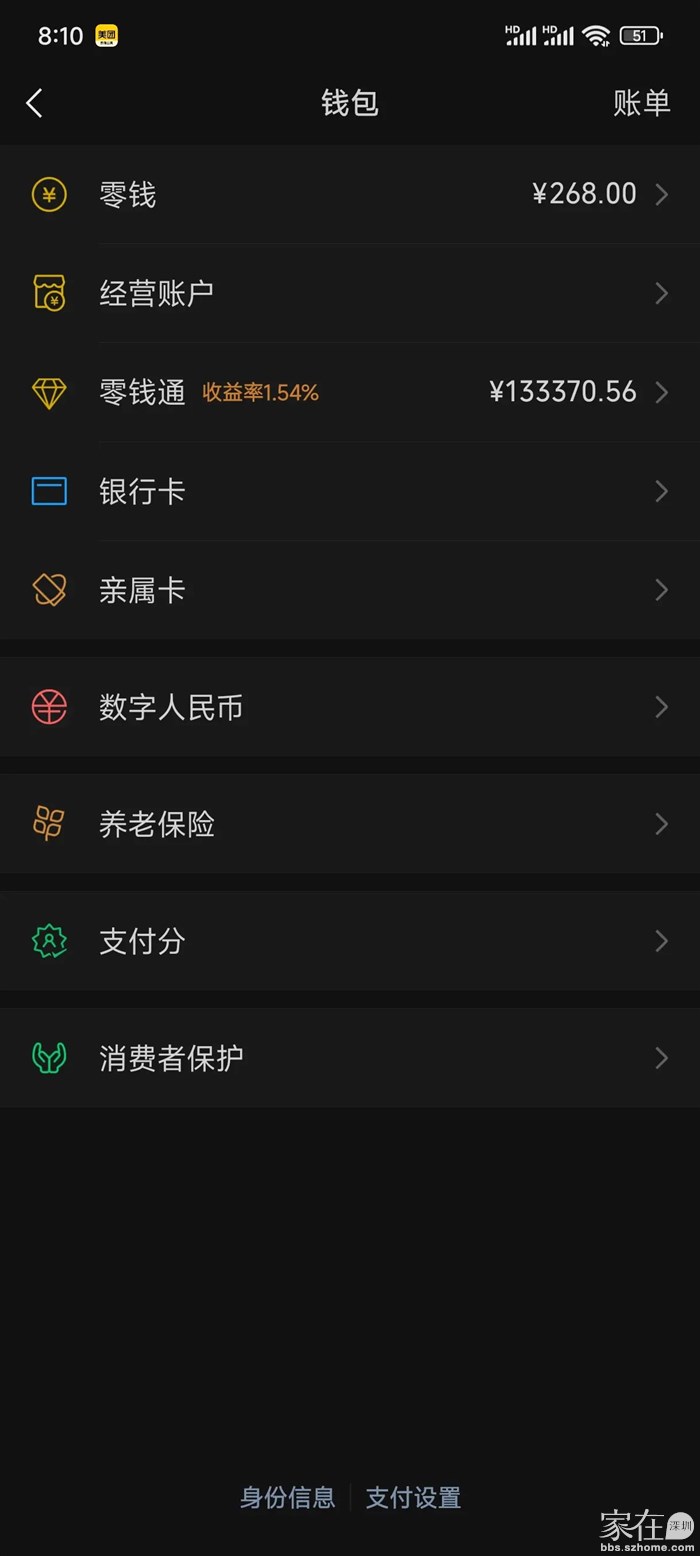Tap the 支付设置 link
Screen dimensions: 700x1556
tap(413, 1497)
